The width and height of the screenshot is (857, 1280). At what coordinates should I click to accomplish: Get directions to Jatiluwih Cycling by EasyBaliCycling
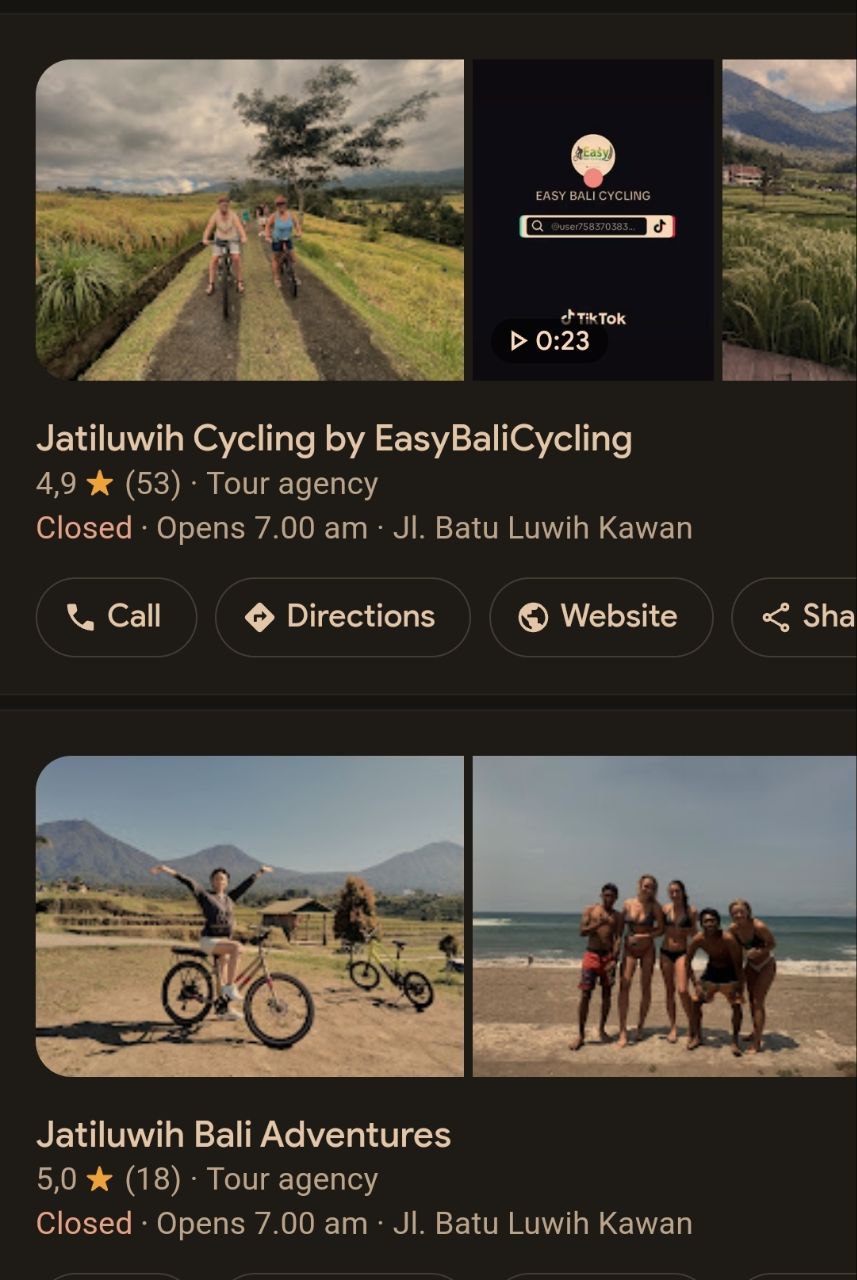(342, 617)
